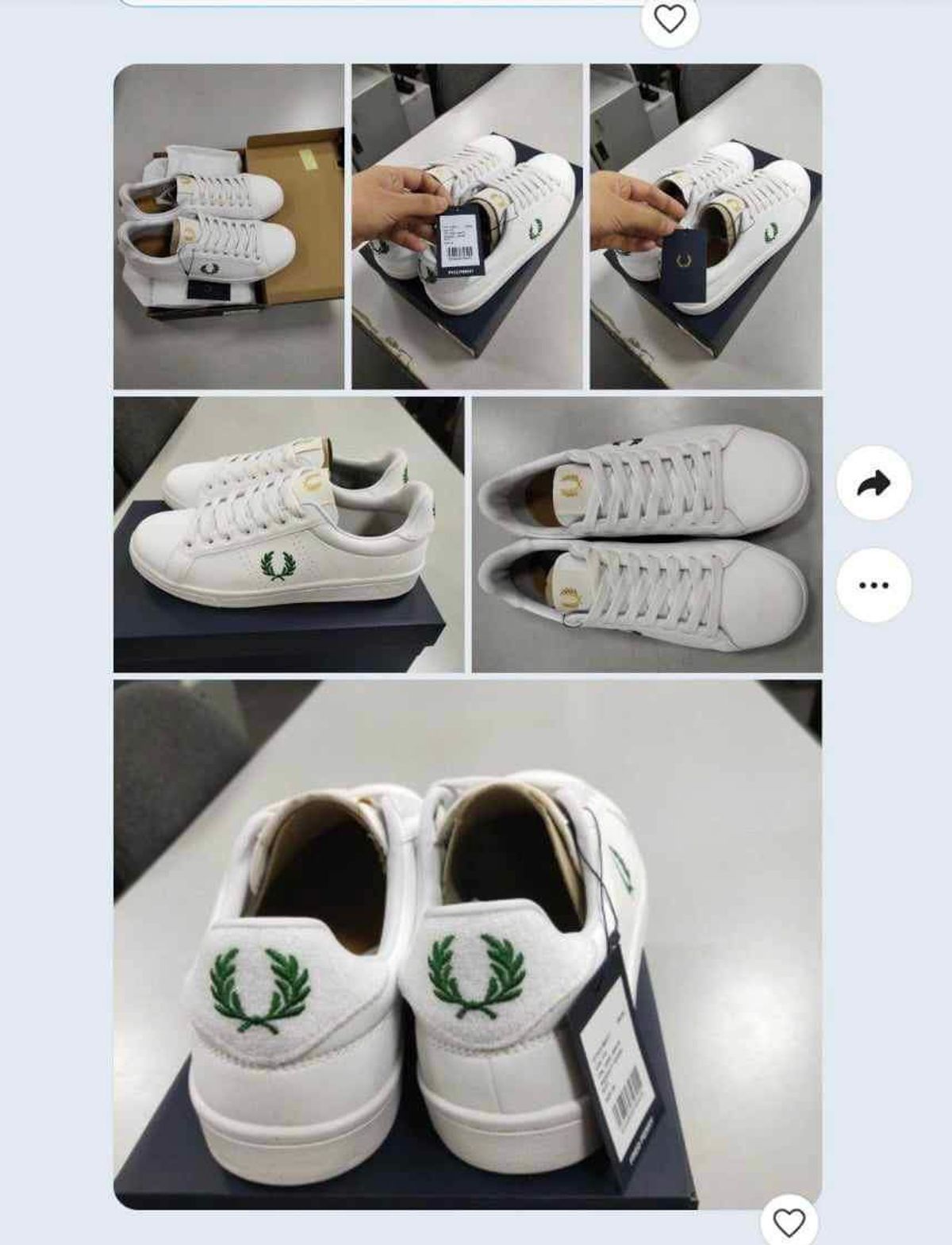Open photo of sneakers in open box
This screenshot has width=952, height=1245.
(228, 226)
